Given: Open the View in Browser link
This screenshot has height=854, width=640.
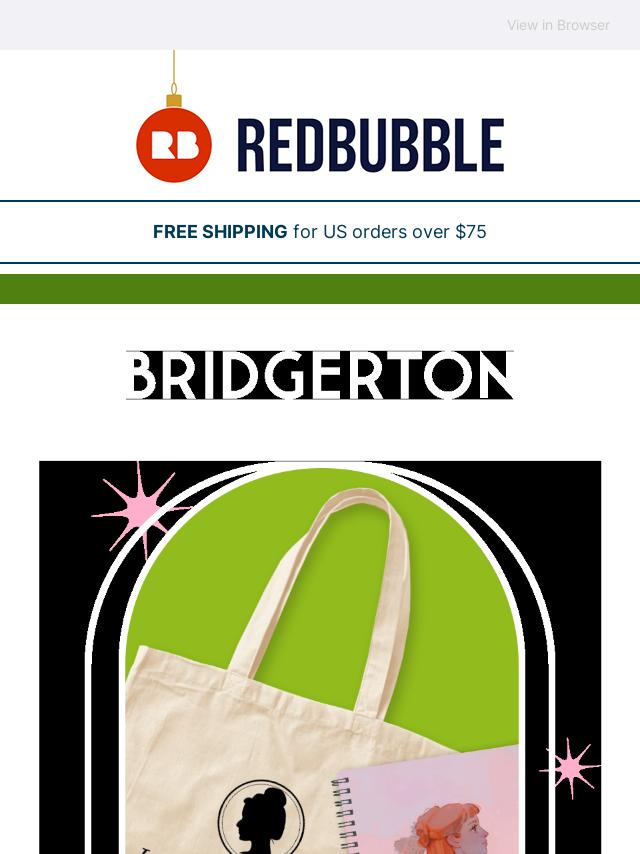Looking at the screenshot, I should pos(557,25).
